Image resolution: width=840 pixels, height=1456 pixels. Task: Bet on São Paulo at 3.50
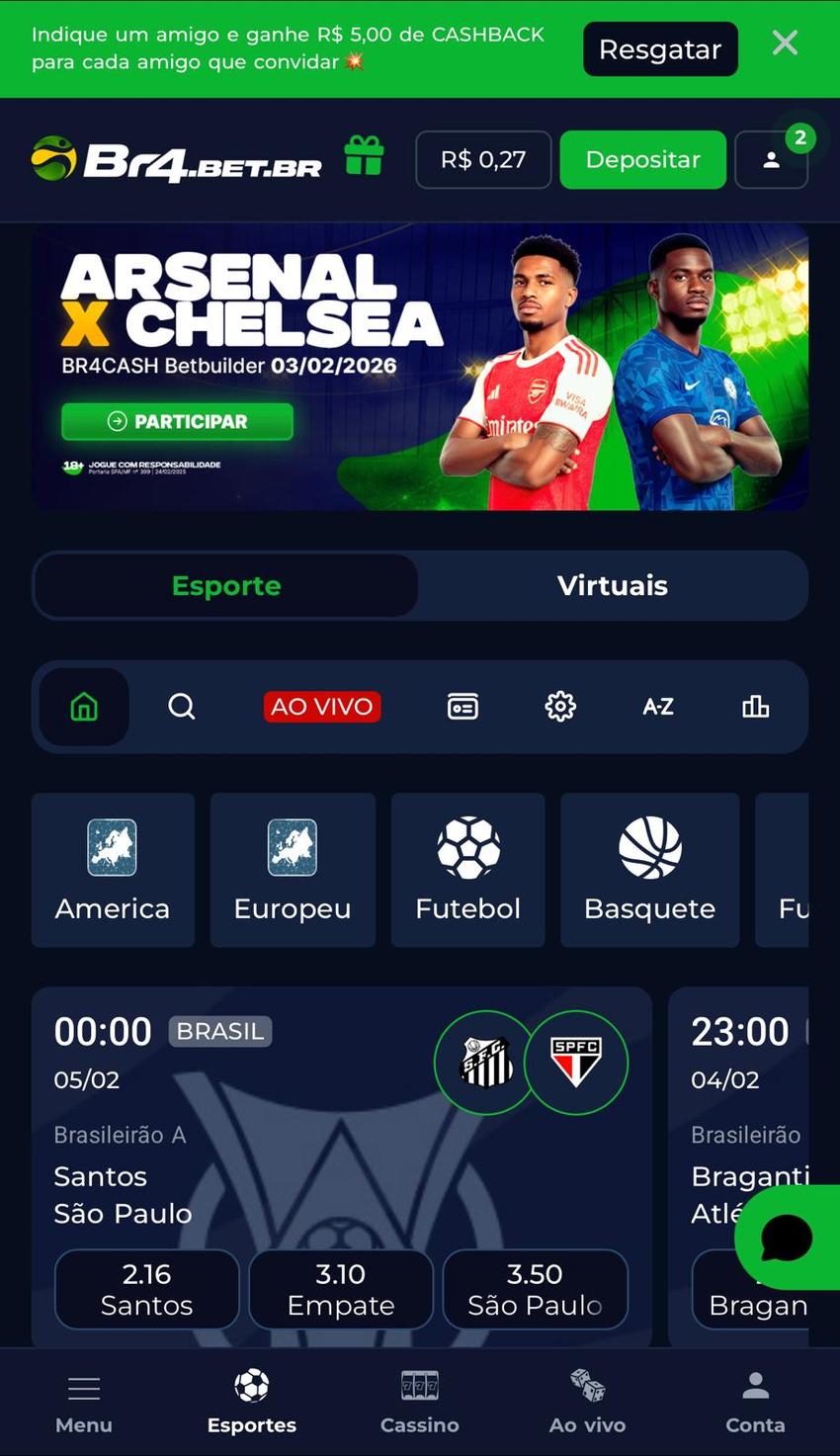click(535, 1289)
